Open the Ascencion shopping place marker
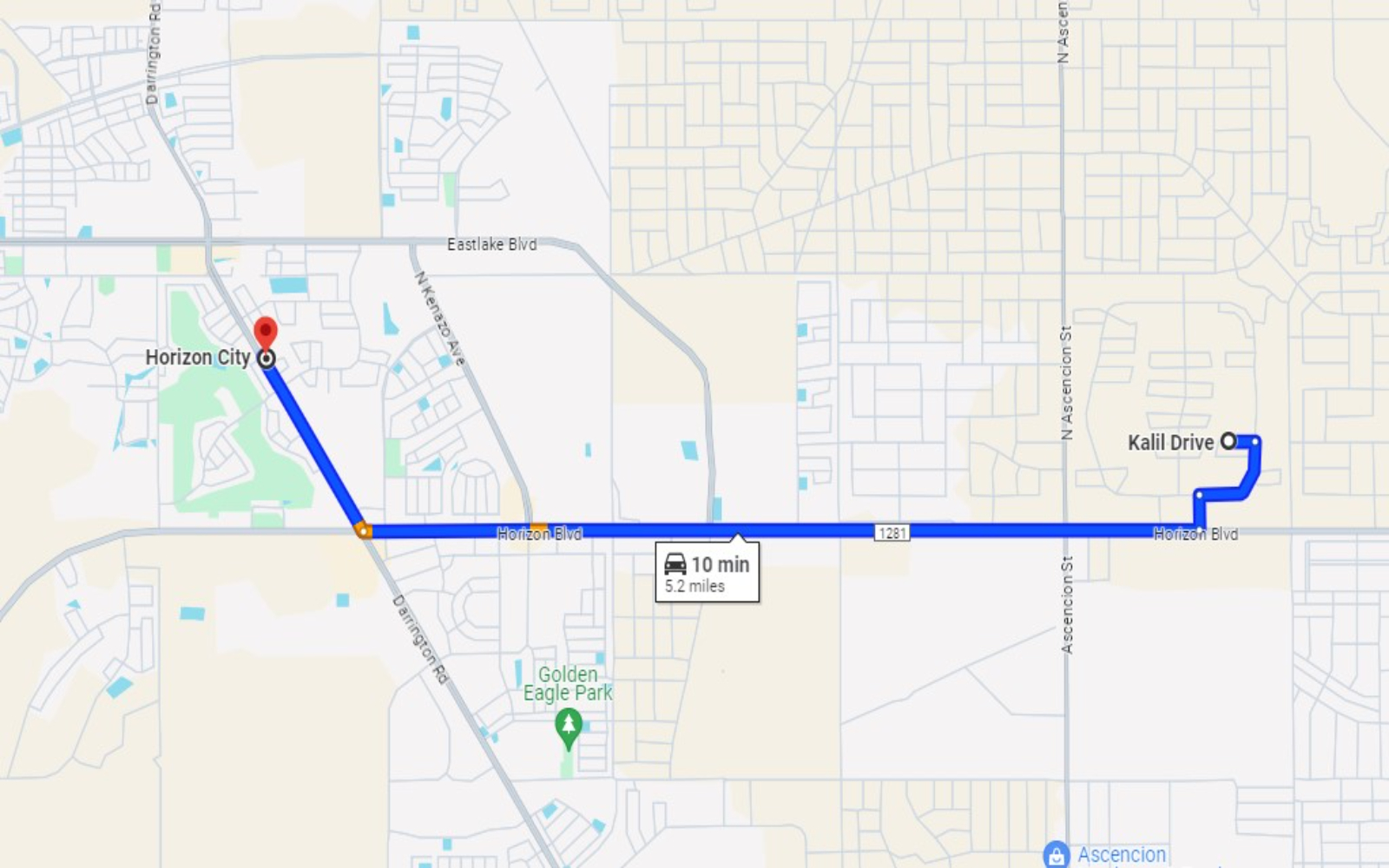This screenshot has width=1389, height=868. pos(1057,855)
